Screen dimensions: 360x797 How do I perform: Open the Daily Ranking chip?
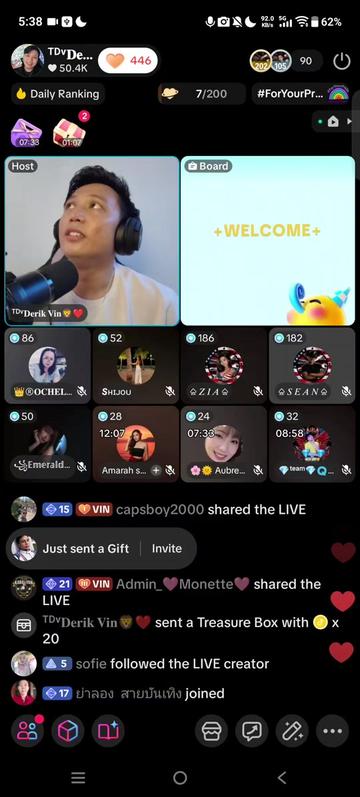[58, 94]
